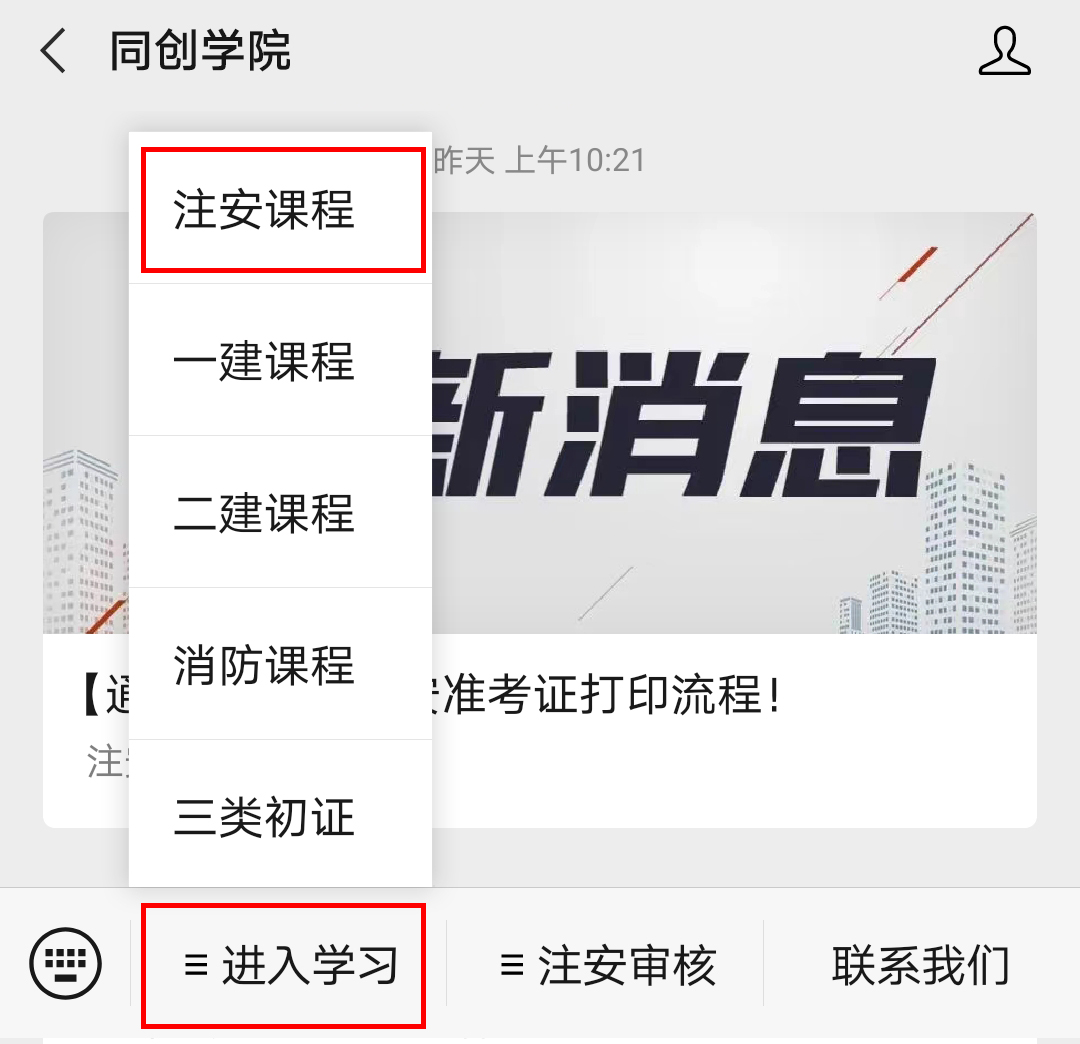Open the account profile icon
1080x1044 pixels.
(x=1004, y=52)
